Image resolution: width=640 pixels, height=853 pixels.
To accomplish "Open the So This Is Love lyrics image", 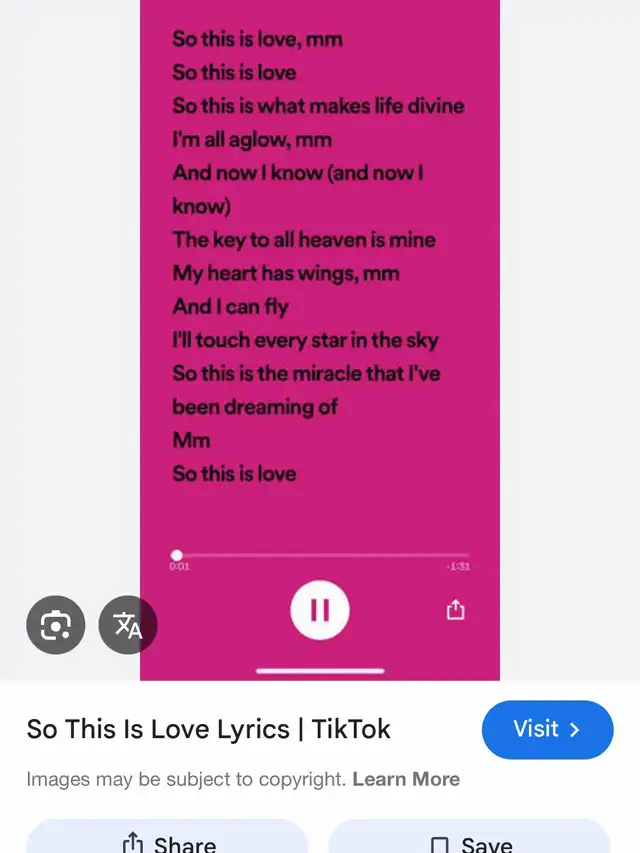I will point(319,300).
